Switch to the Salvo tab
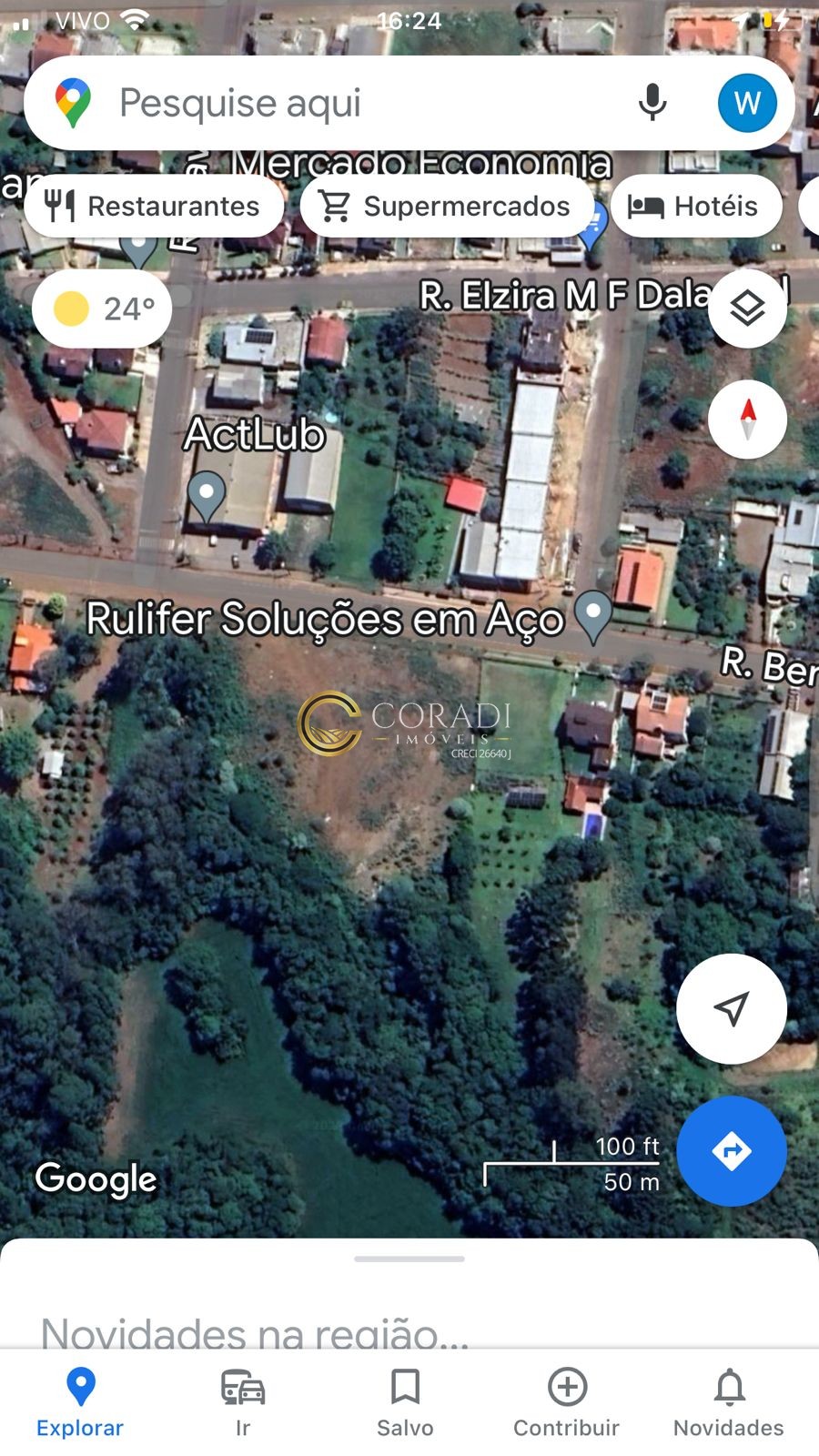This screenshot has height=1456, width=819. (x=405, y=1402)
